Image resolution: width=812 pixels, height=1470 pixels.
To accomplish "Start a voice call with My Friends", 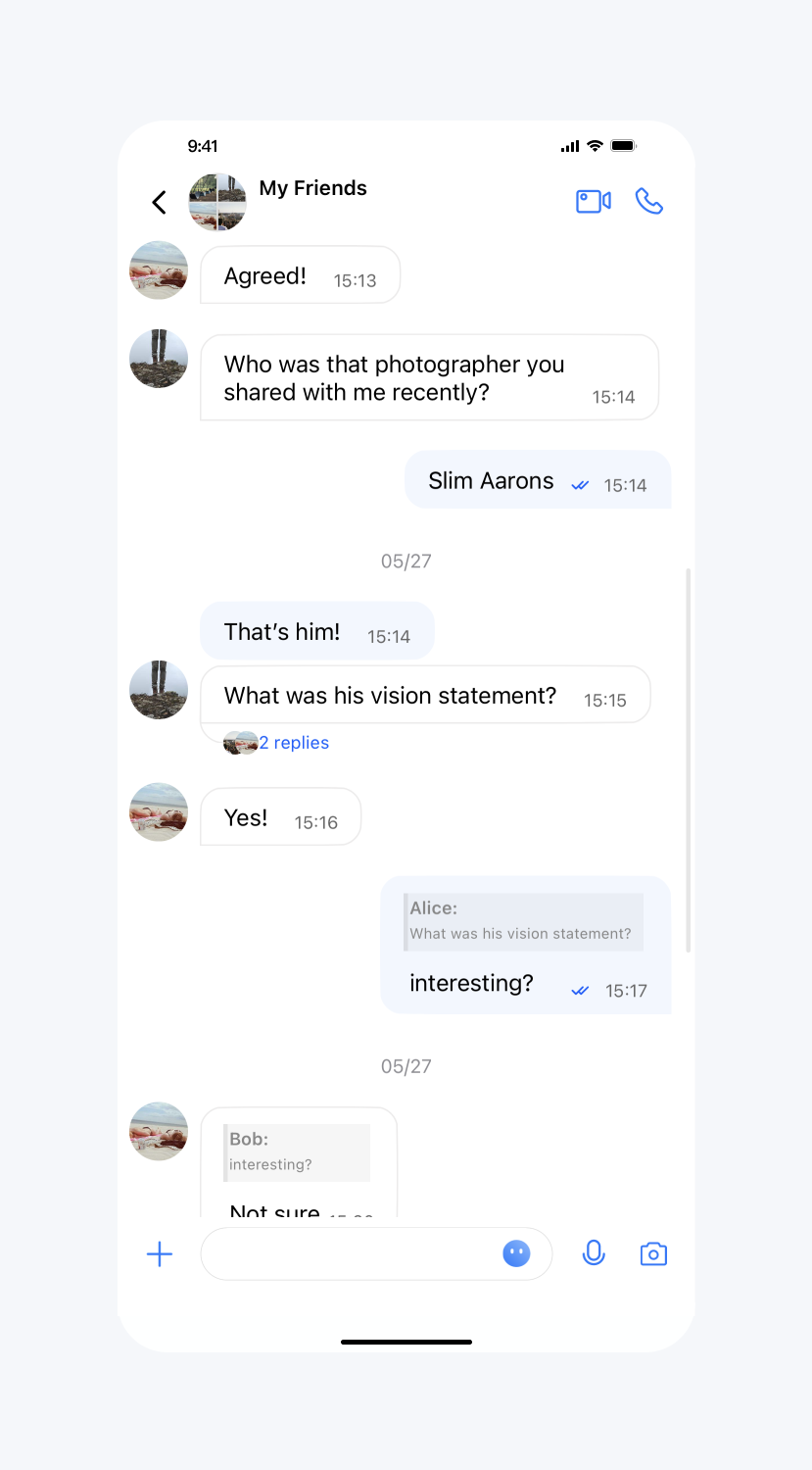I will point(648,202).
